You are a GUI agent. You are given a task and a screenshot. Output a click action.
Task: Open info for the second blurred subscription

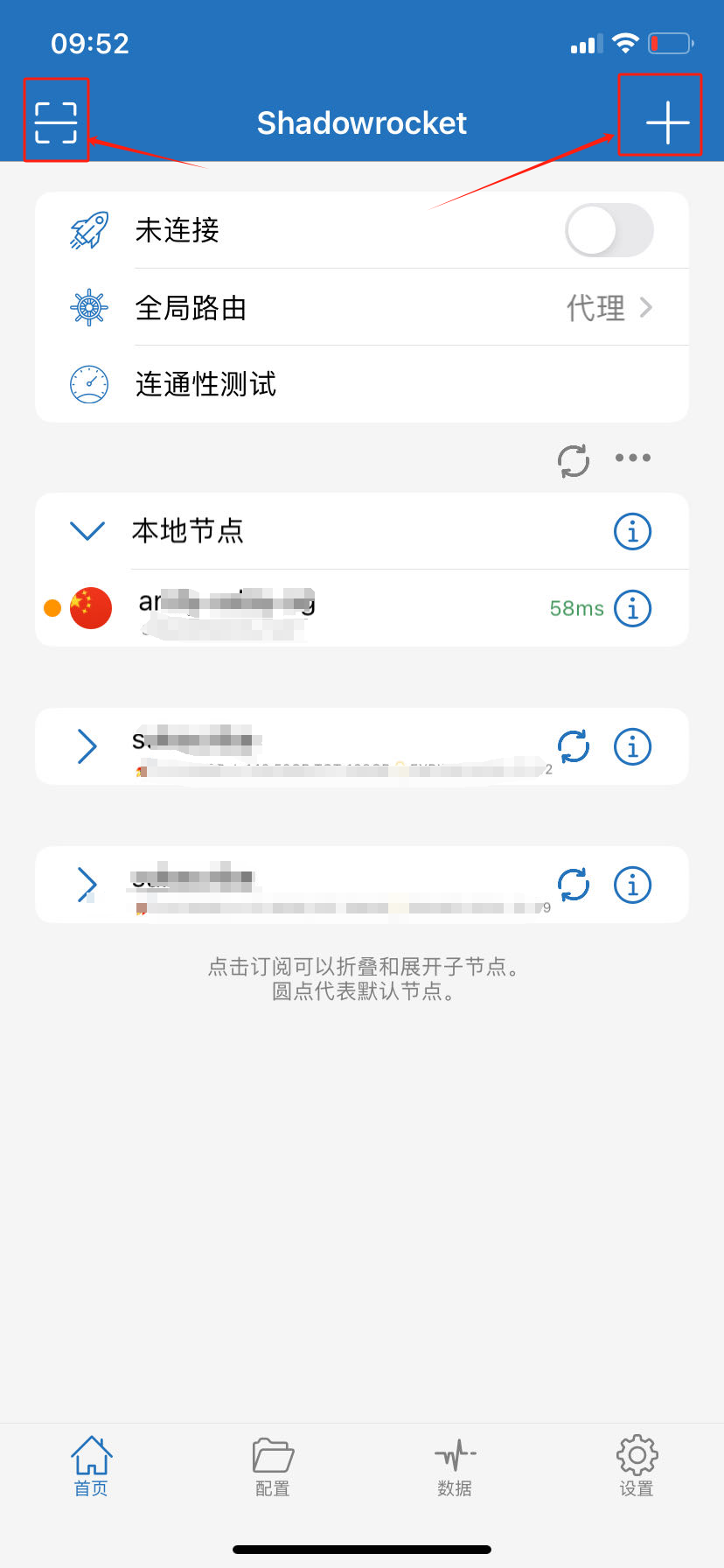(632, 885)
